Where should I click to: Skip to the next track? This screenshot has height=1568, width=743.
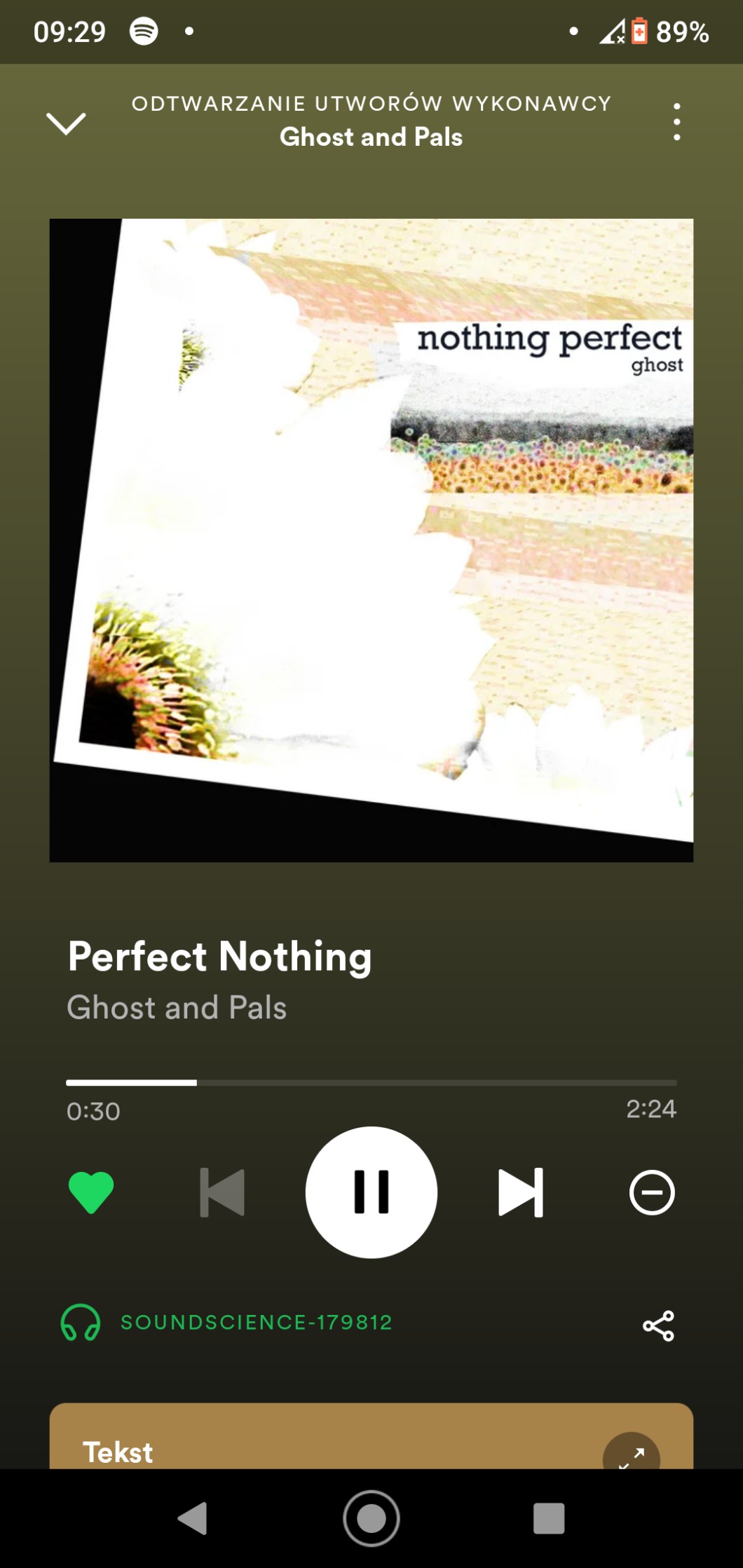pos(520,1192)
